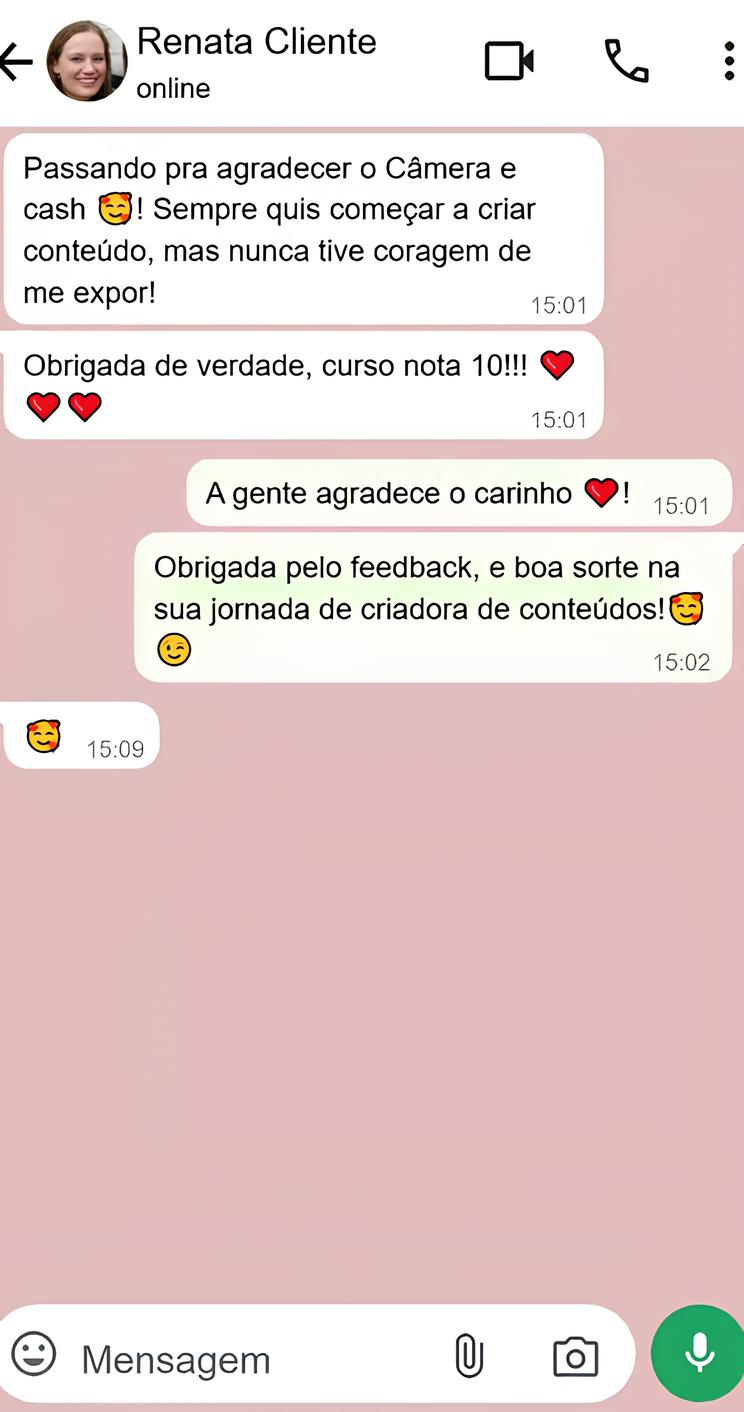Viewport: 744px width, 1412px height.
Task: Open Renata Cliente's profile photo
Action: 87,62
